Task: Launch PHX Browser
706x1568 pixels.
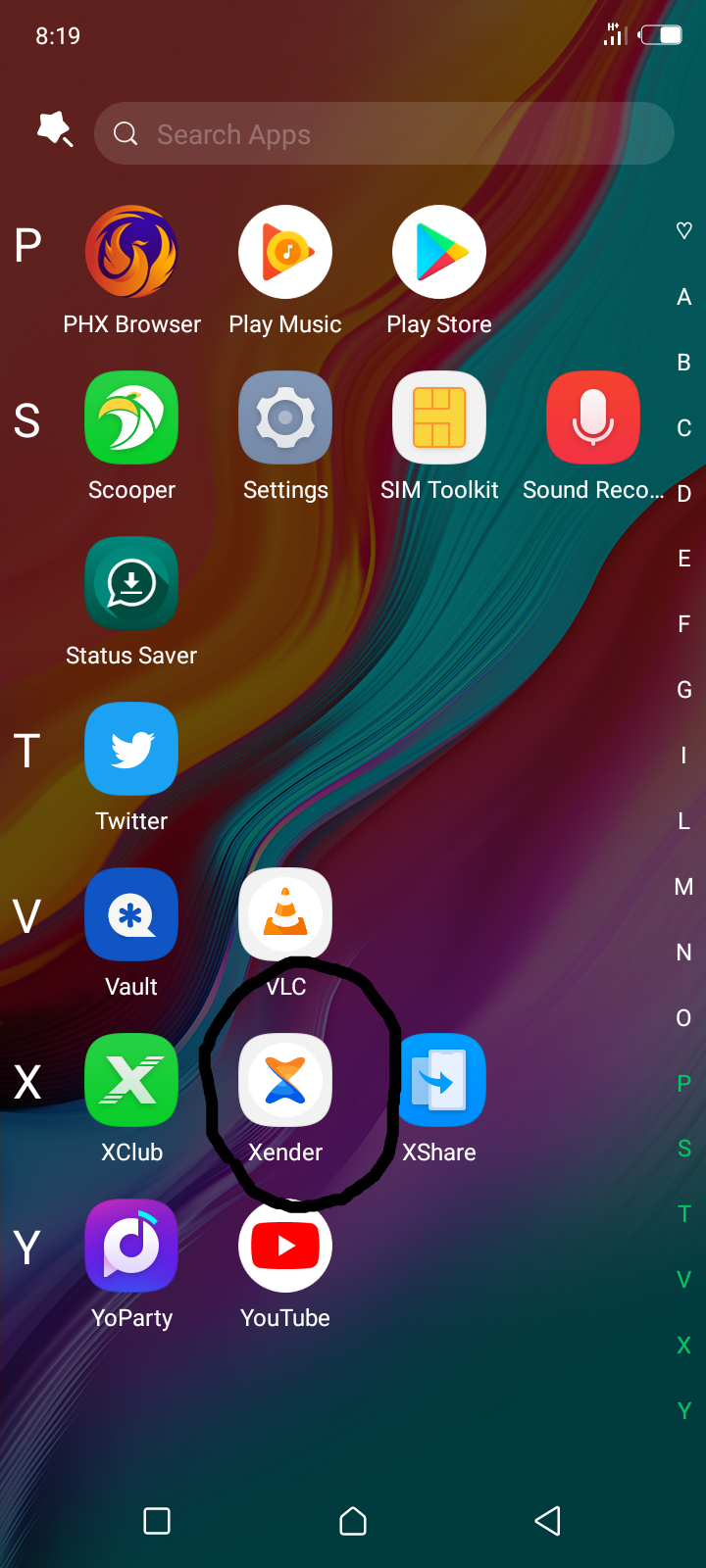Action: (x=131, y=252)
